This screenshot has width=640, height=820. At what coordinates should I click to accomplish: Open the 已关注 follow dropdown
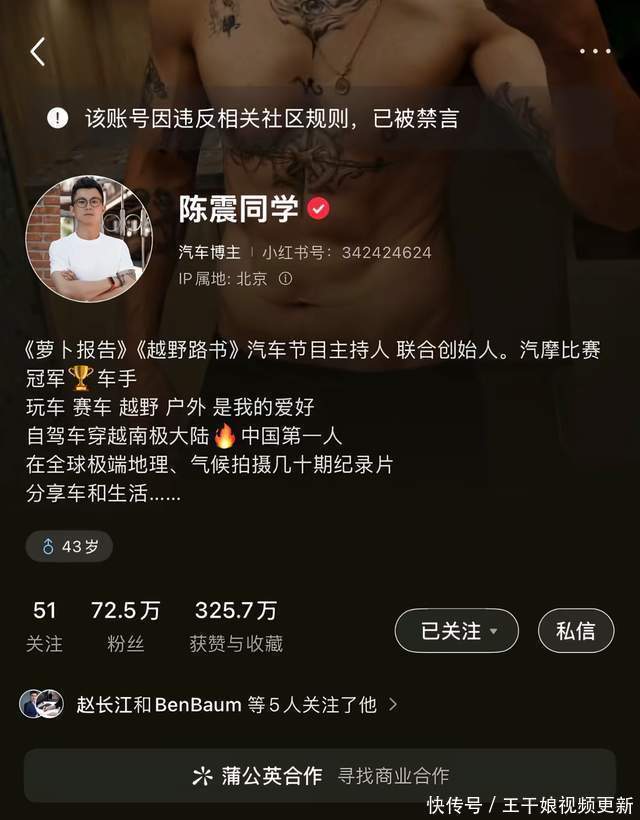456,631
